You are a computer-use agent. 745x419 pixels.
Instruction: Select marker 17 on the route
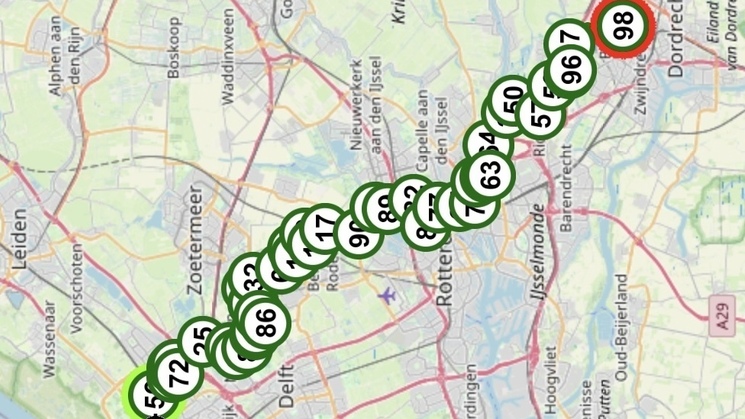[x=322, y=231]
